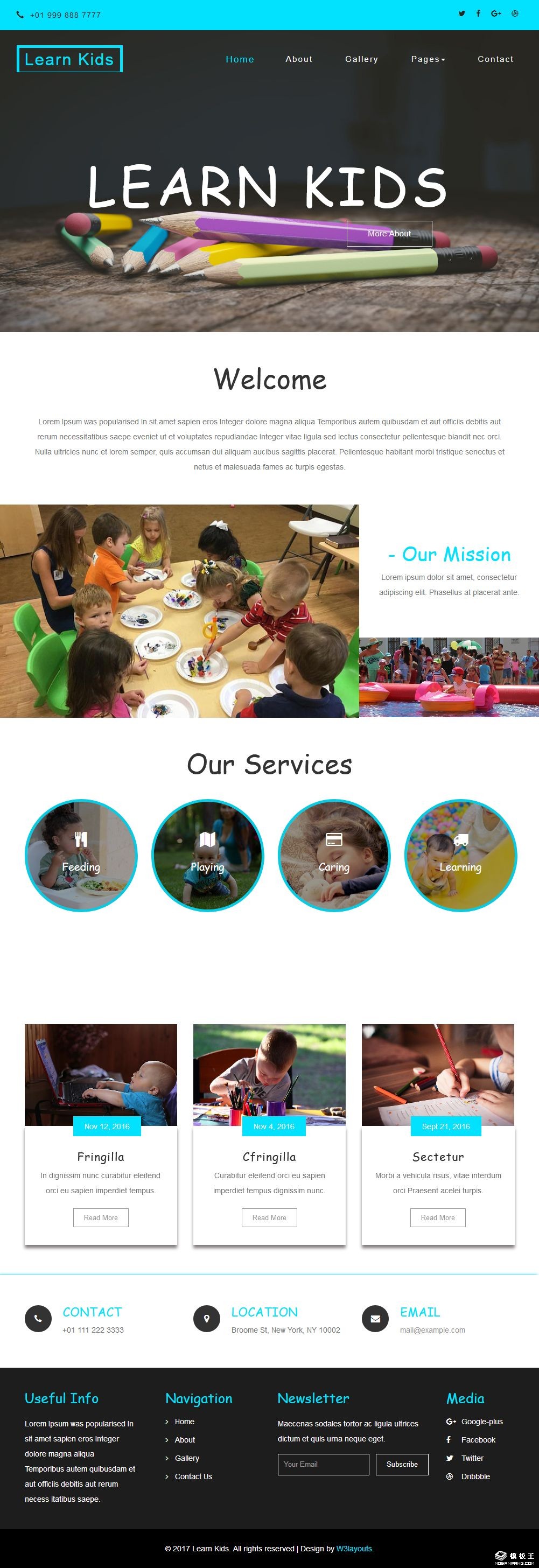Read more about Cfringilla
The image size is (539, 1568).
click(x=269, y=1217)
